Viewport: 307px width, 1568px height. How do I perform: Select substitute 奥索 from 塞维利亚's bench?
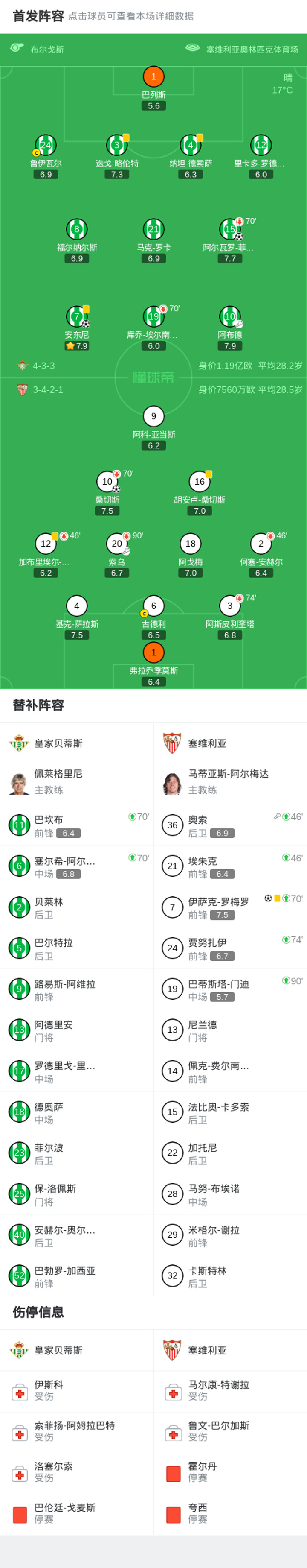click(230, 825)
